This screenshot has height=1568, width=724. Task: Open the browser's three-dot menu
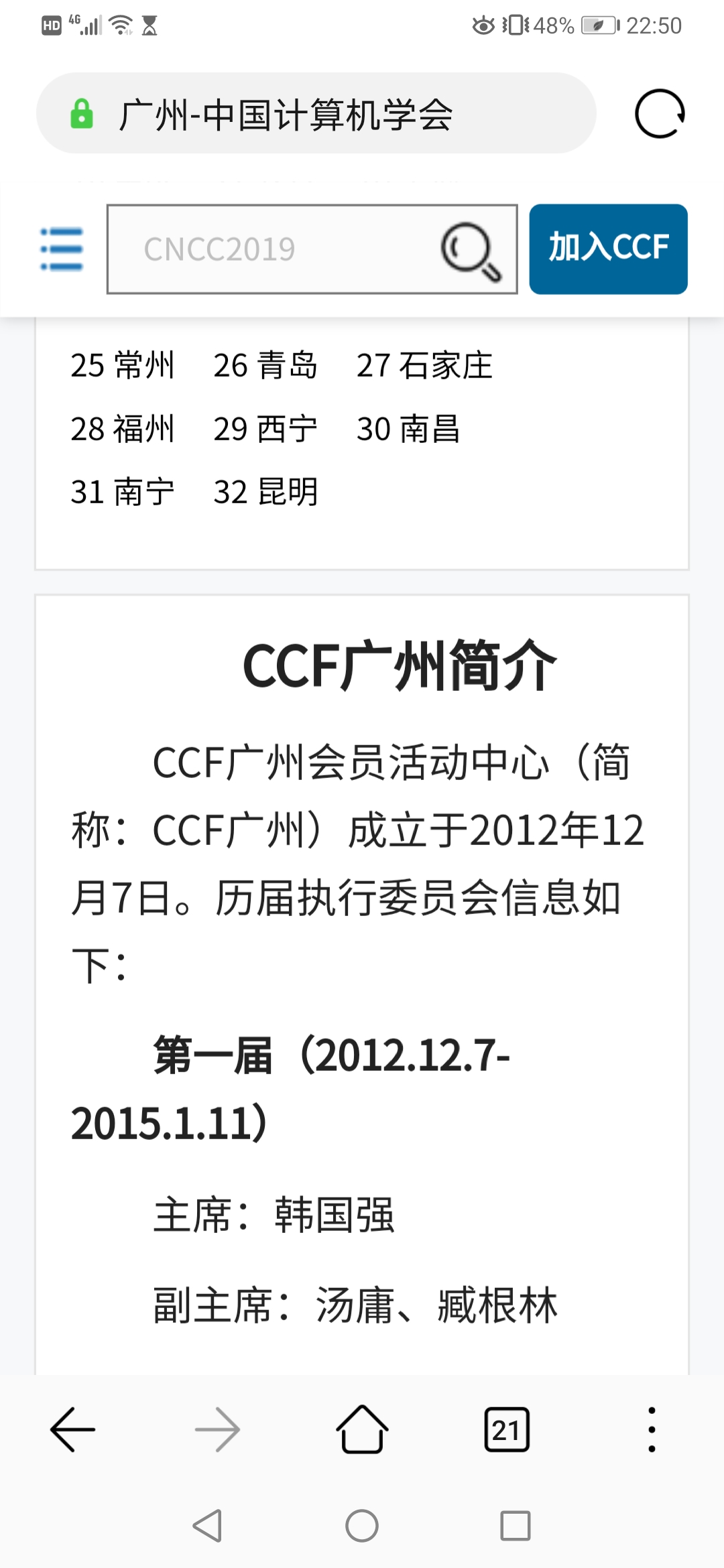(652, 1429)
